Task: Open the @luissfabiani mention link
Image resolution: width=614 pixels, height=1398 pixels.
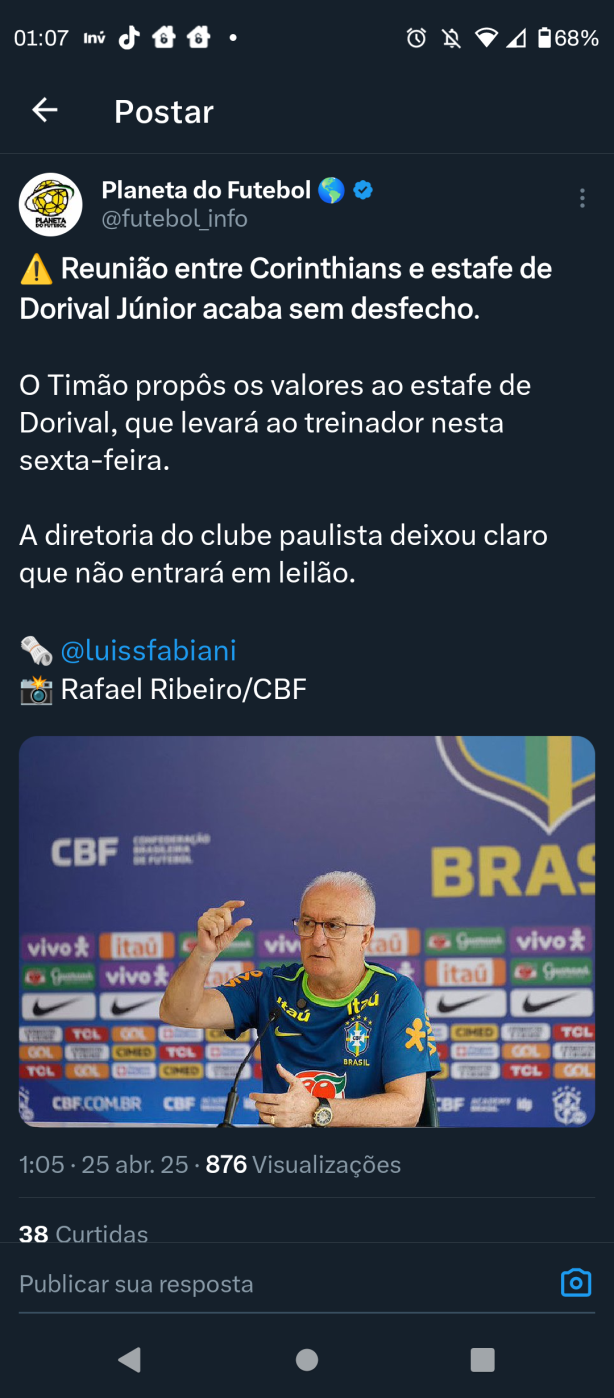Action: 148,651
